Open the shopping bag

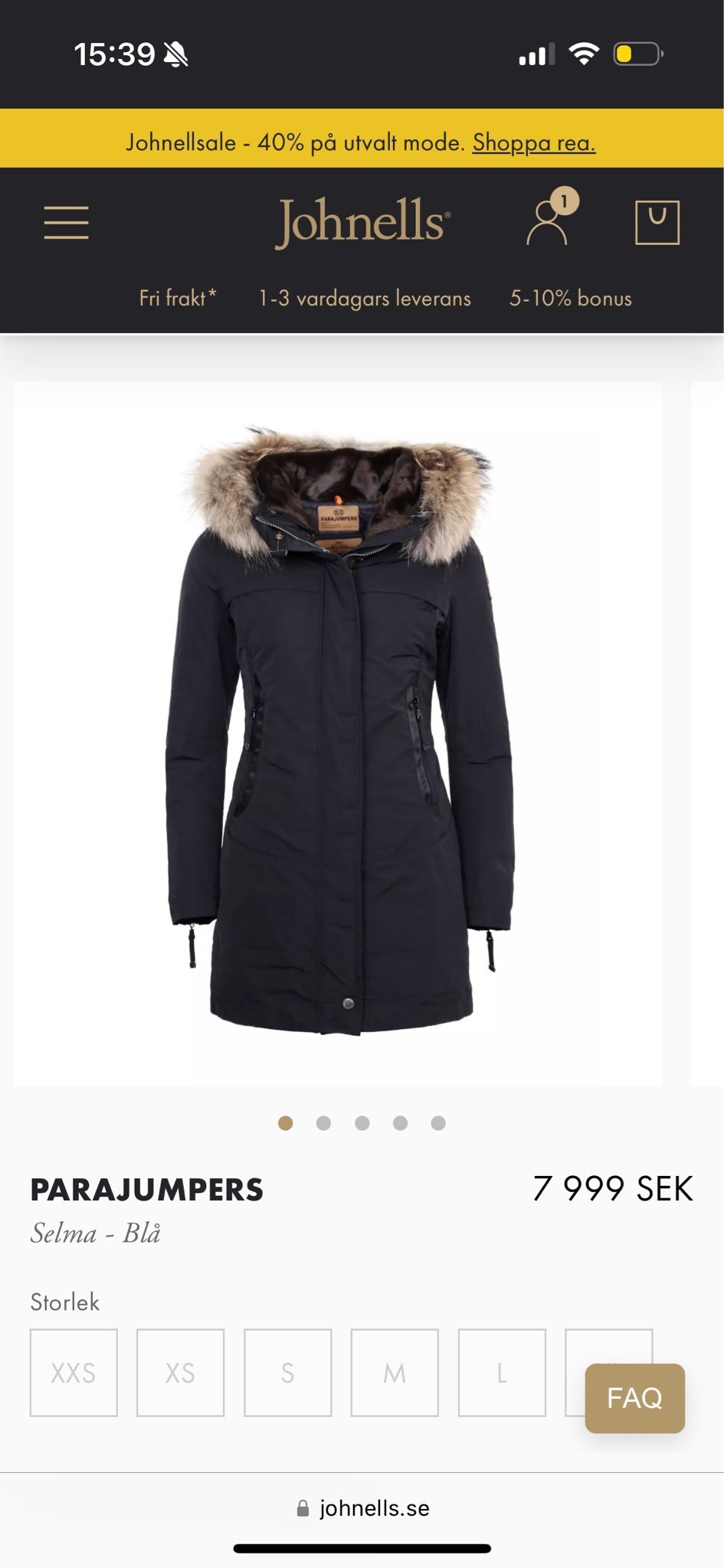[x=657, y=223]
